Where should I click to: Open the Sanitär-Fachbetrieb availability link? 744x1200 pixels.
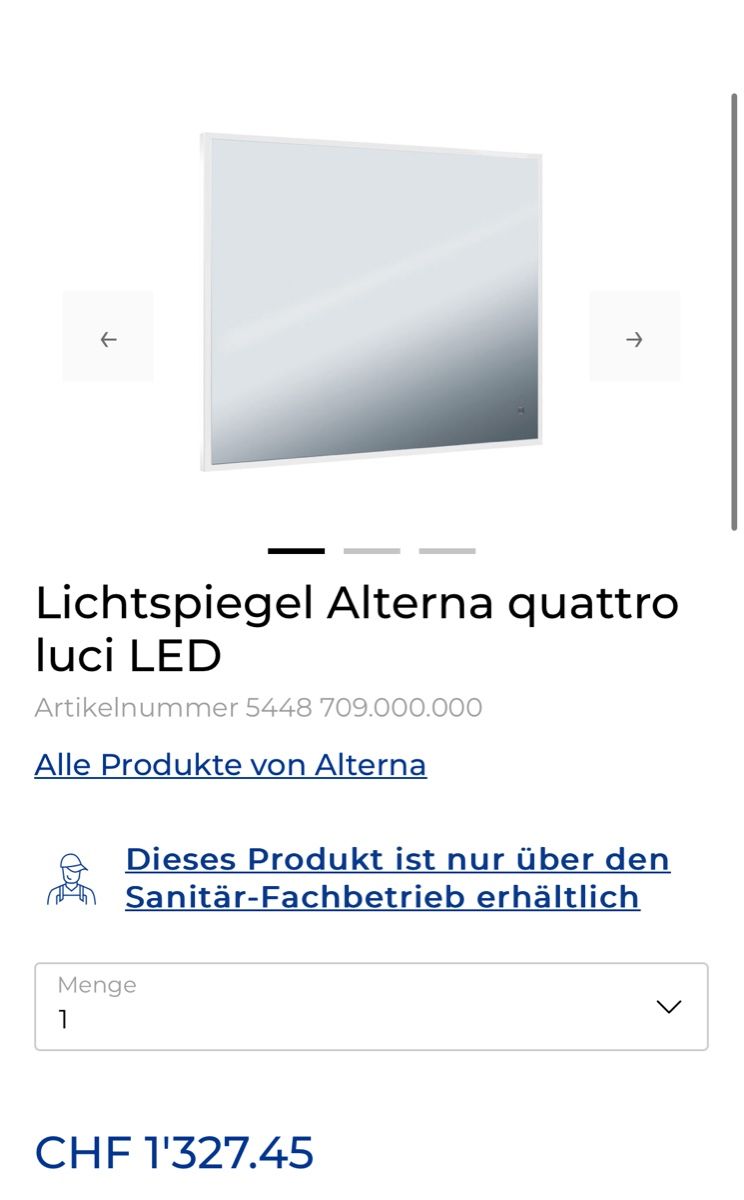click(x=397, y=878)
